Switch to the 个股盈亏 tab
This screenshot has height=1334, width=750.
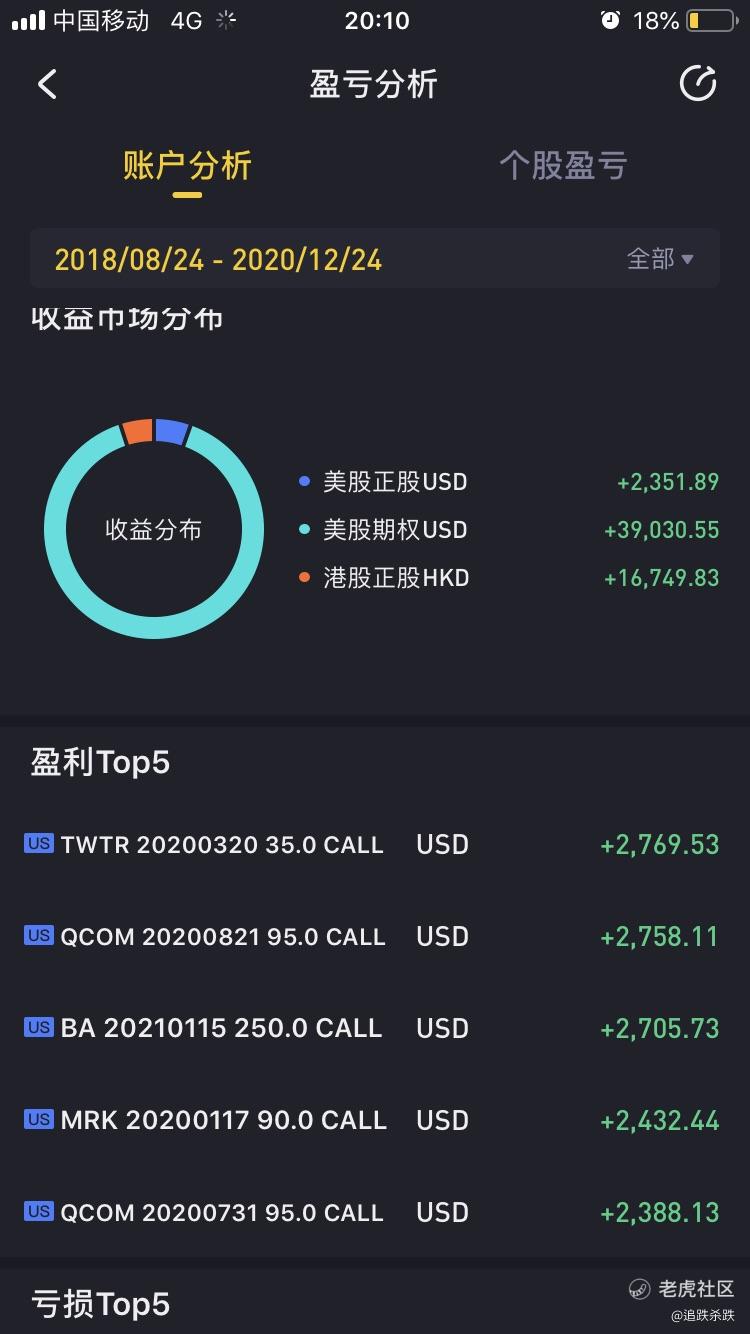click(x=563, y=166)
